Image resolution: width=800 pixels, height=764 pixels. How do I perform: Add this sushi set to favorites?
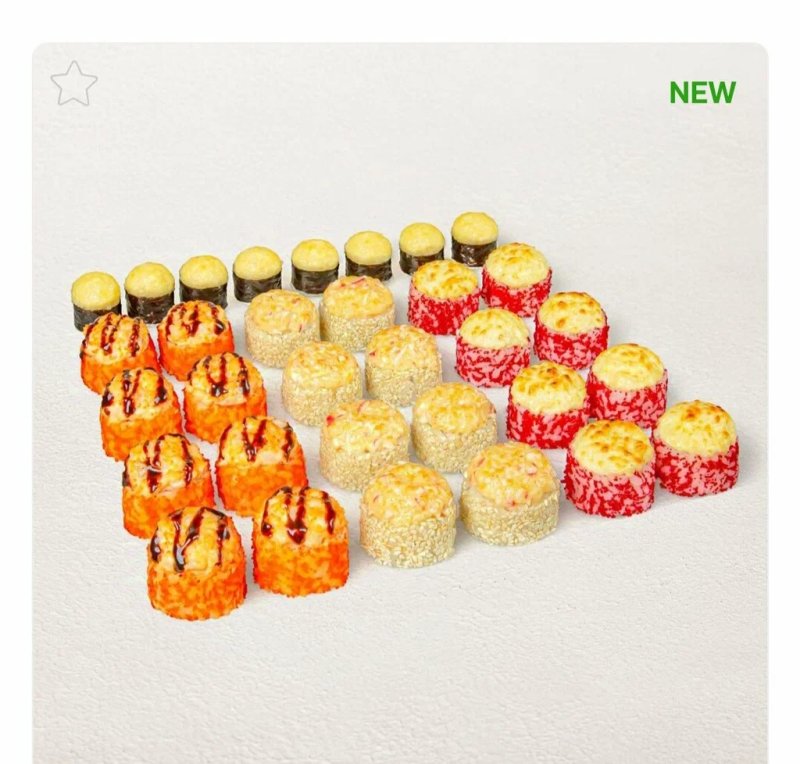(73, 84)
